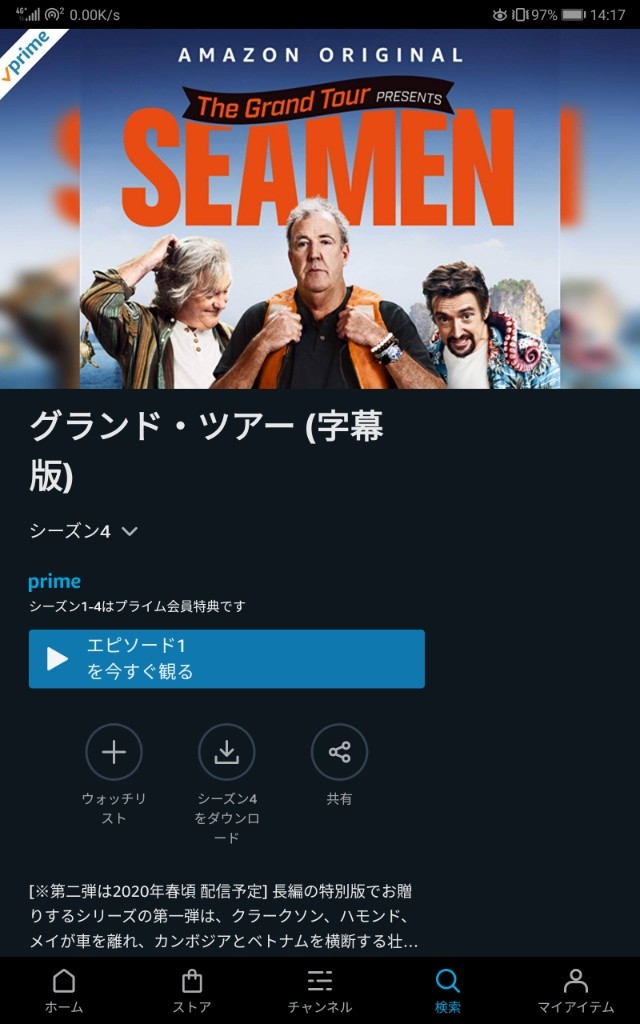Screen dimensions: 640x1024
Task: Download シーズン4 episodes
Action: tap(227, 752)
